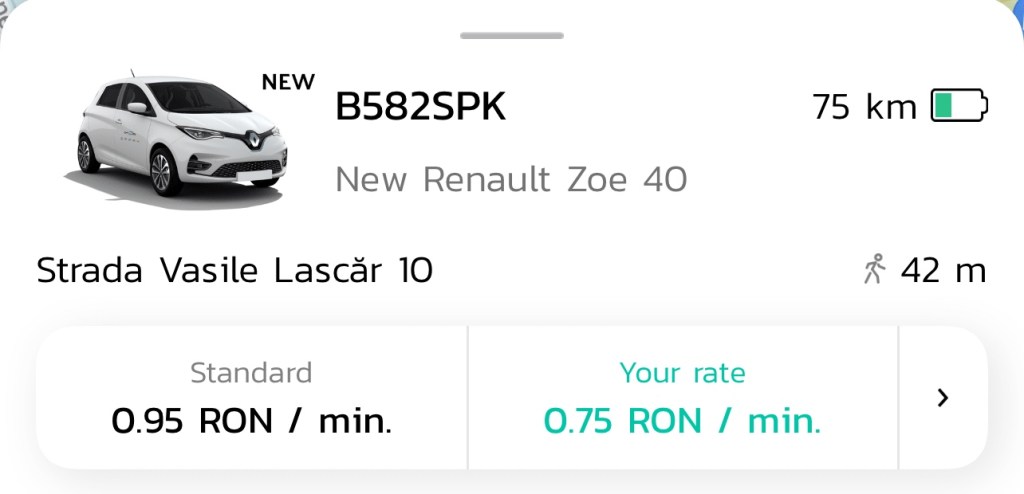Select the Standard 0.95 RON rate
This screenshot has height=494, width=1024.
252,398
